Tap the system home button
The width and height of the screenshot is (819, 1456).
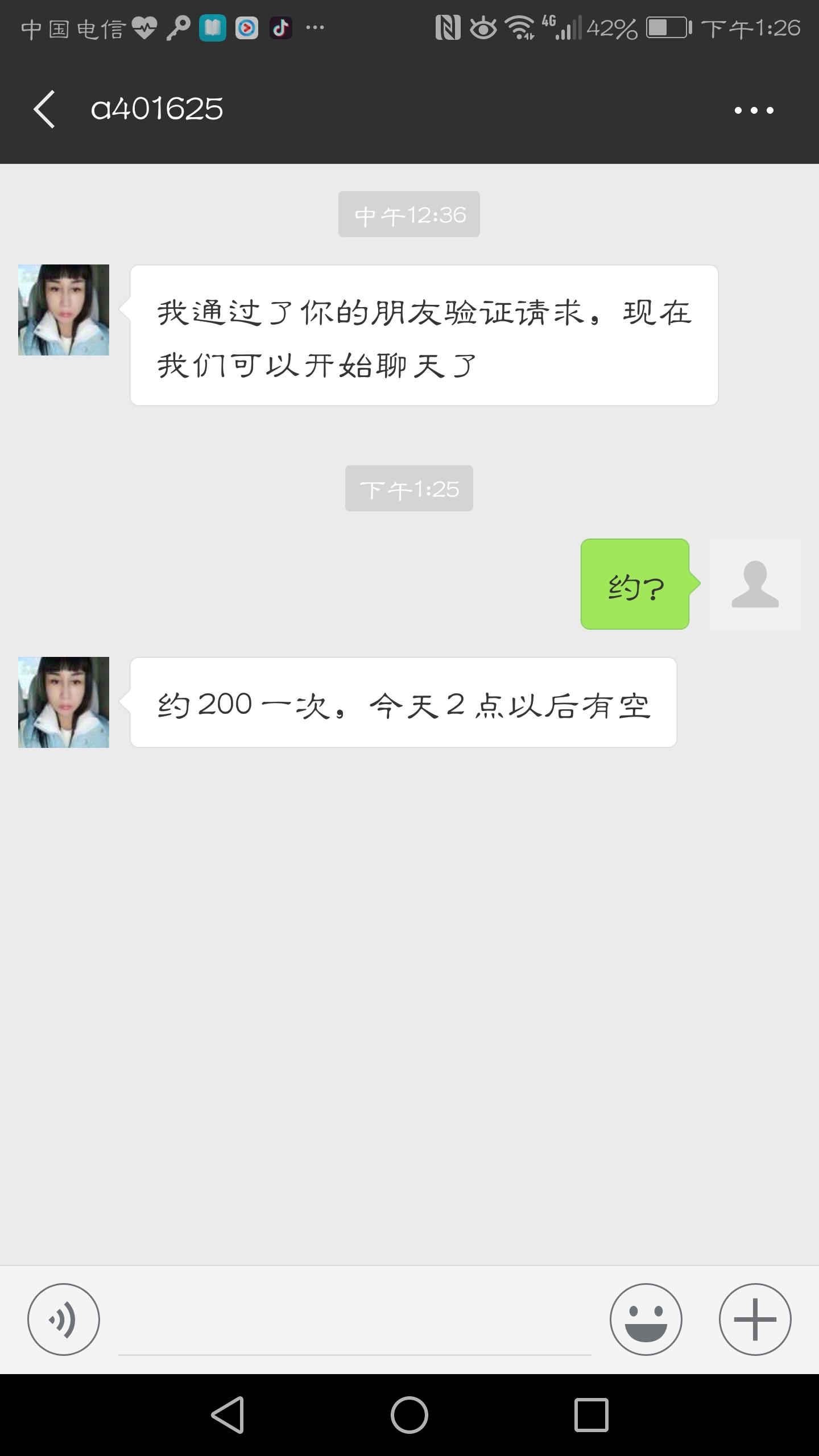coord(409,1415)
